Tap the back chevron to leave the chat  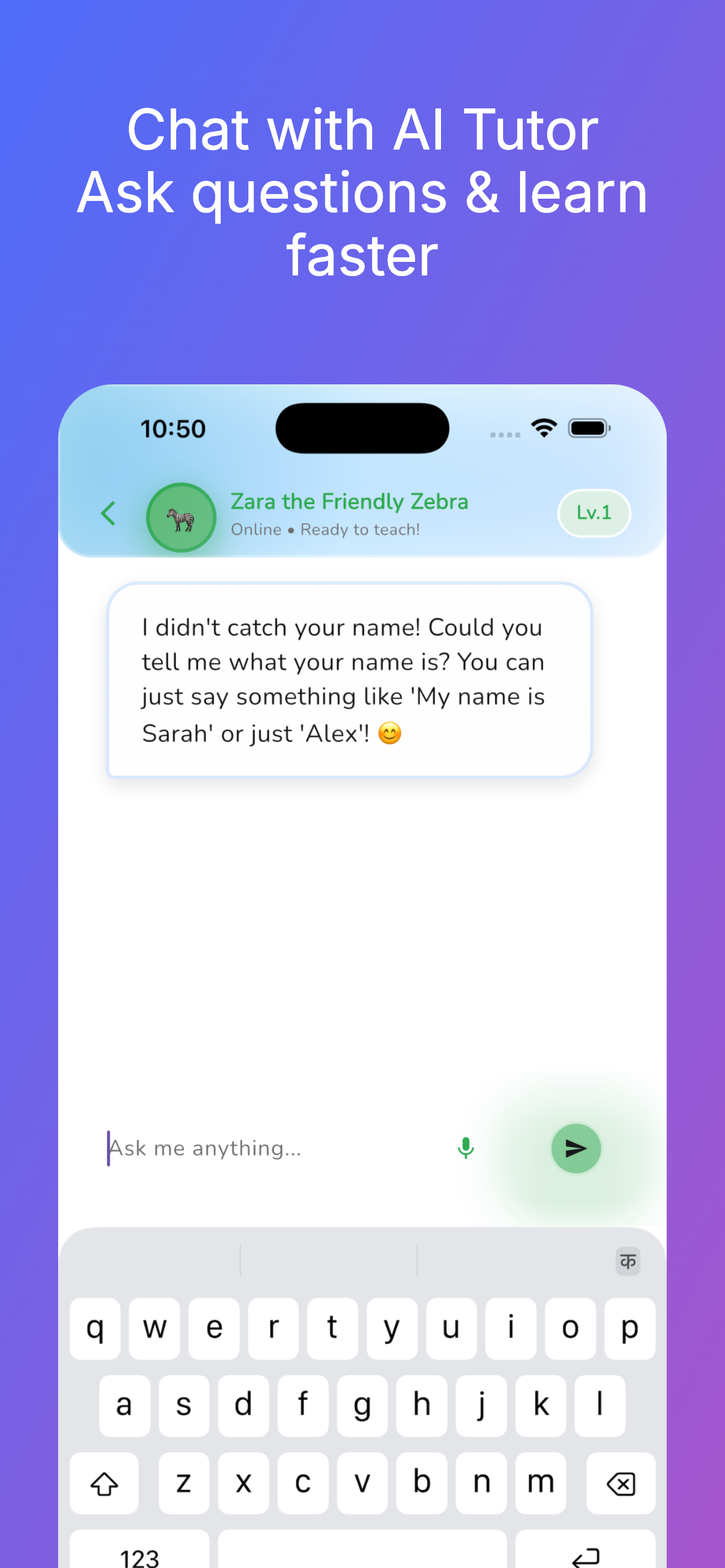click(x=108, y=514)
